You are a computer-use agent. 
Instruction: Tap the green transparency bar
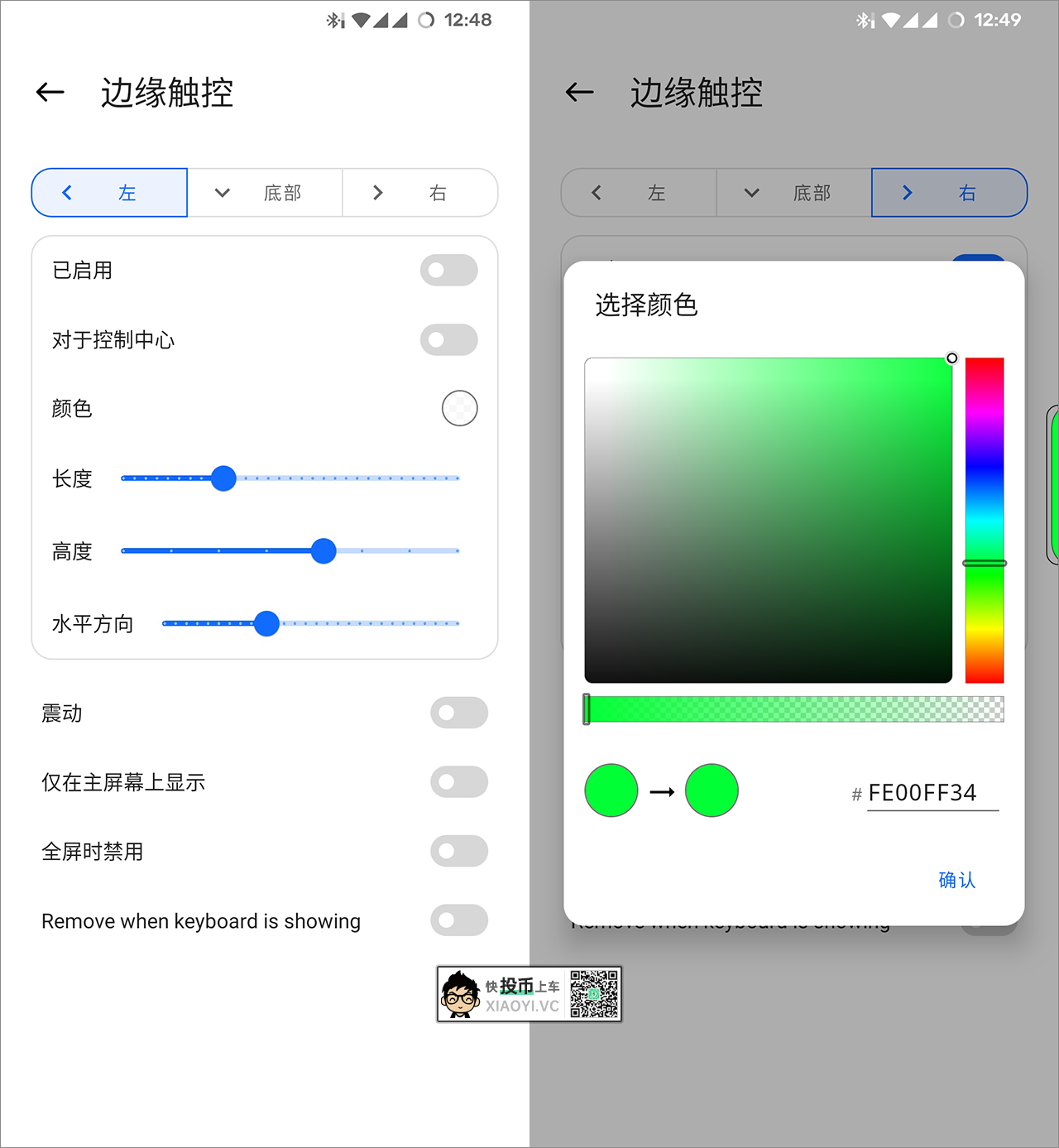(794, 709)
